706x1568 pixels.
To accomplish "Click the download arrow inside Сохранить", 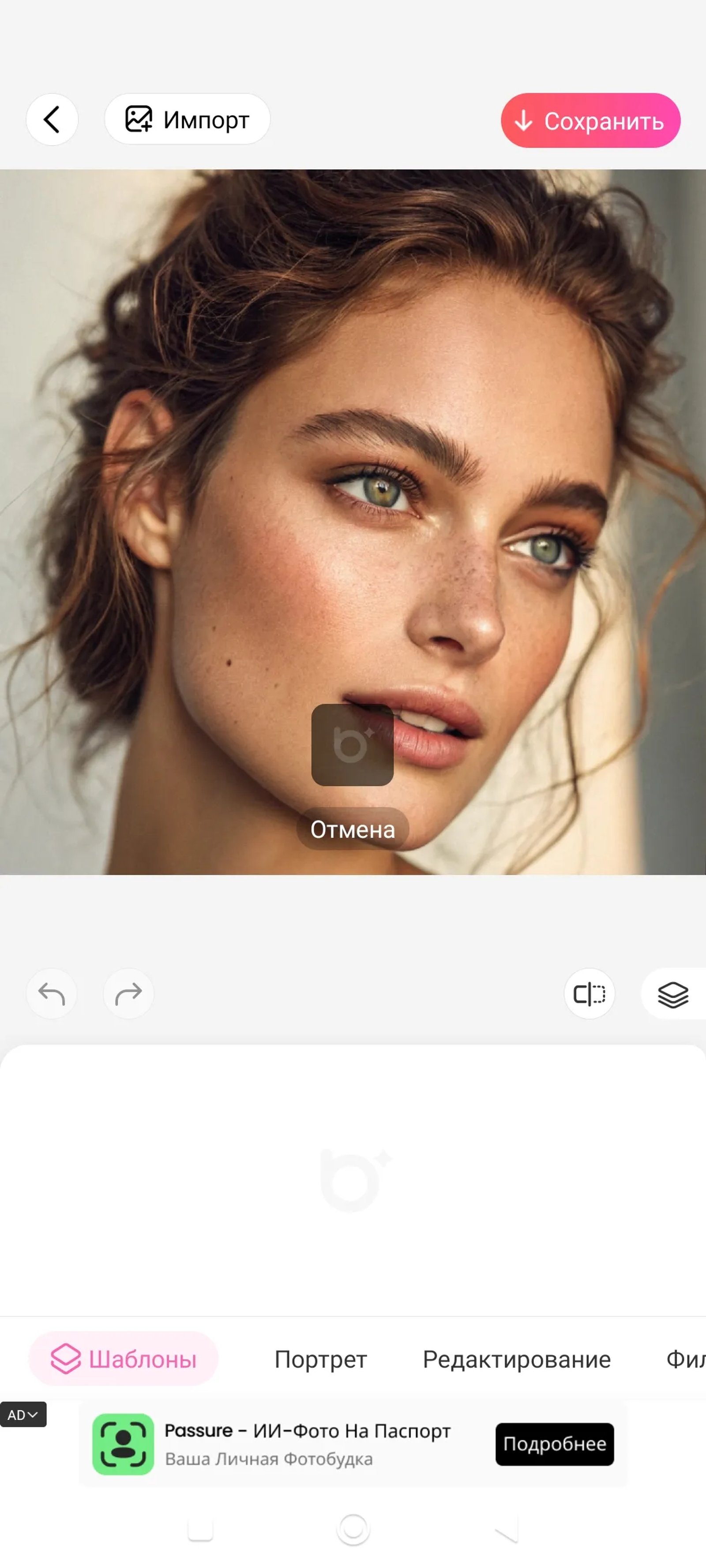I will (525, 121).
